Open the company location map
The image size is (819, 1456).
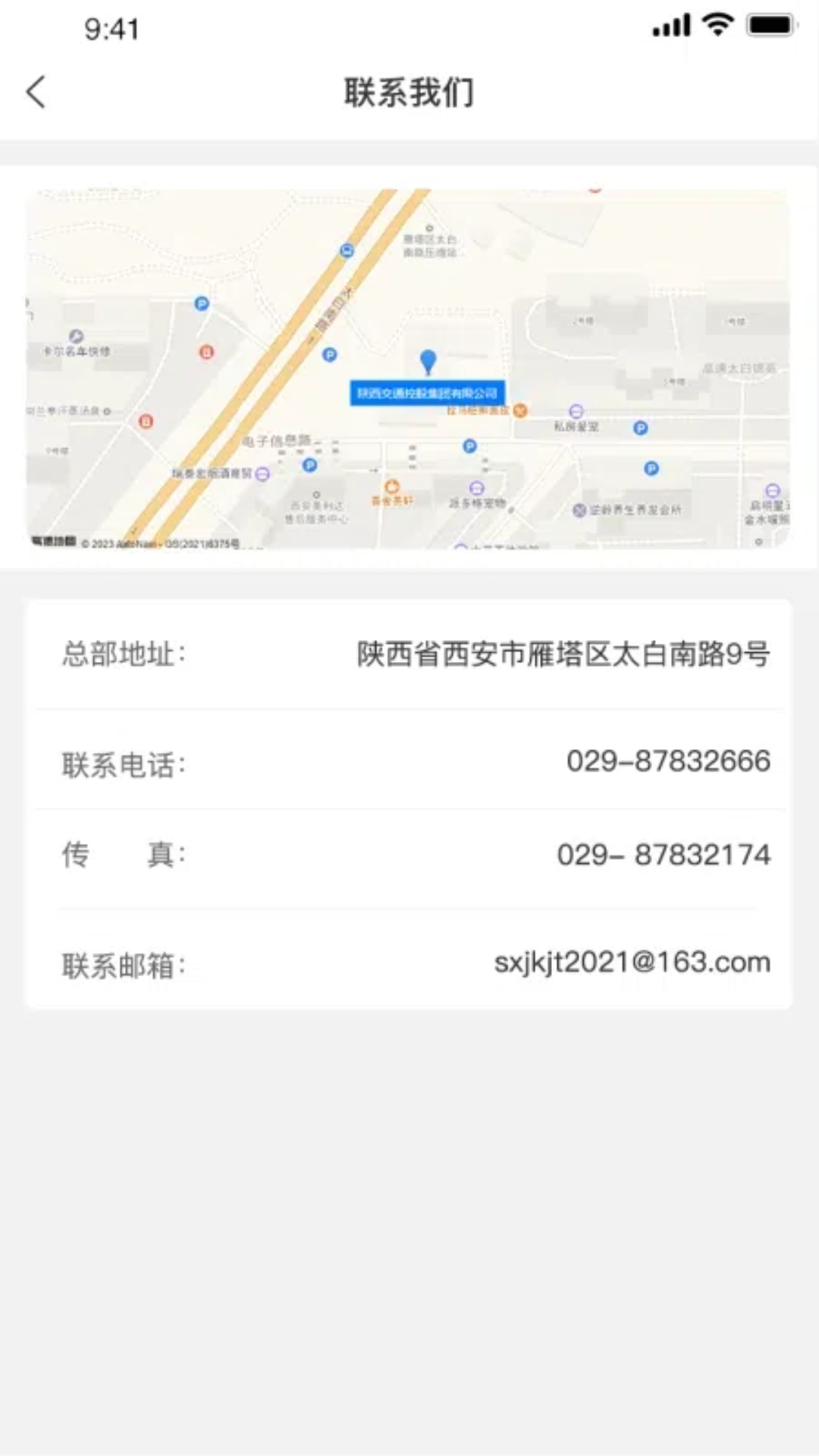click(408, 369)
